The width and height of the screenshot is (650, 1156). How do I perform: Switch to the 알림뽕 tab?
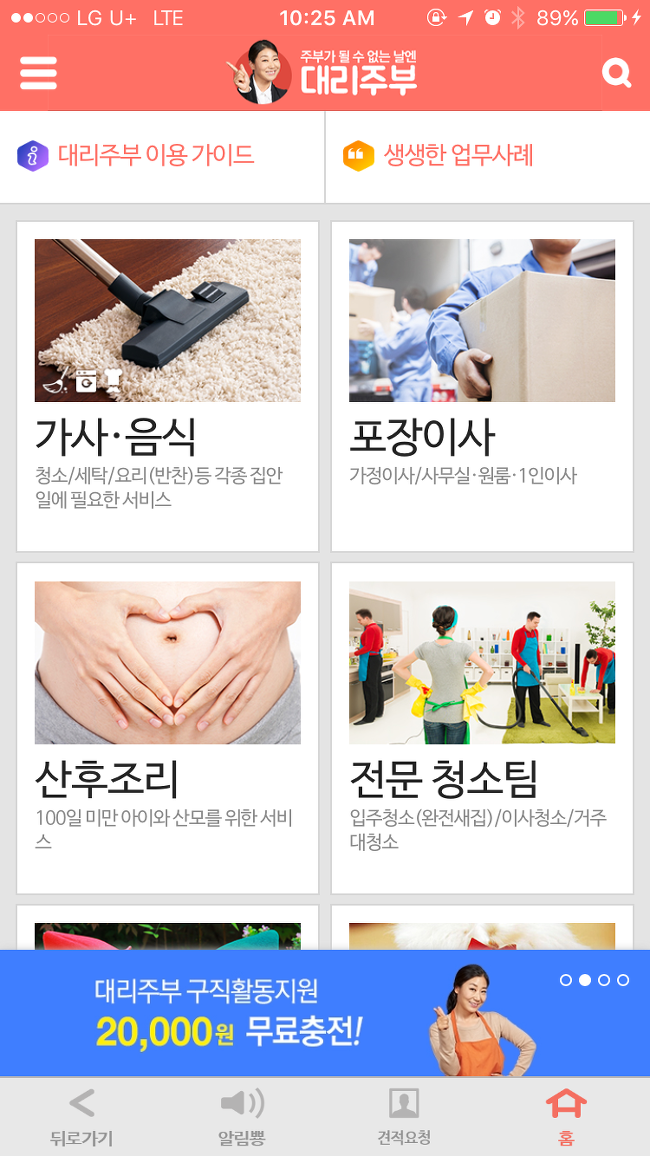(x=242, y=1117)
